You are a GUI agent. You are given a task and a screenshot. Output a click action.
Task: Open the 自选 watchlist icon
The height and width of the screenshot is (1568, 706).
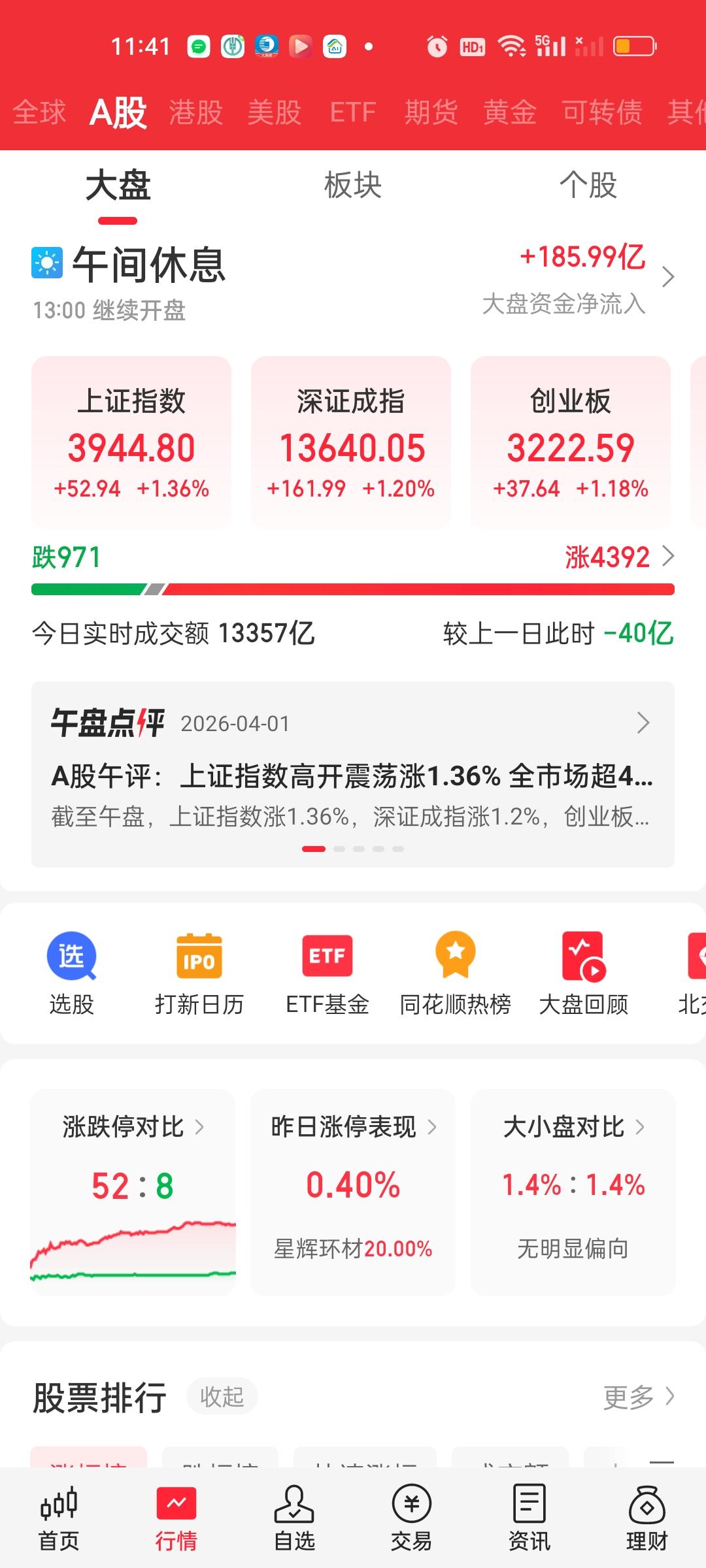point(295,1516)
